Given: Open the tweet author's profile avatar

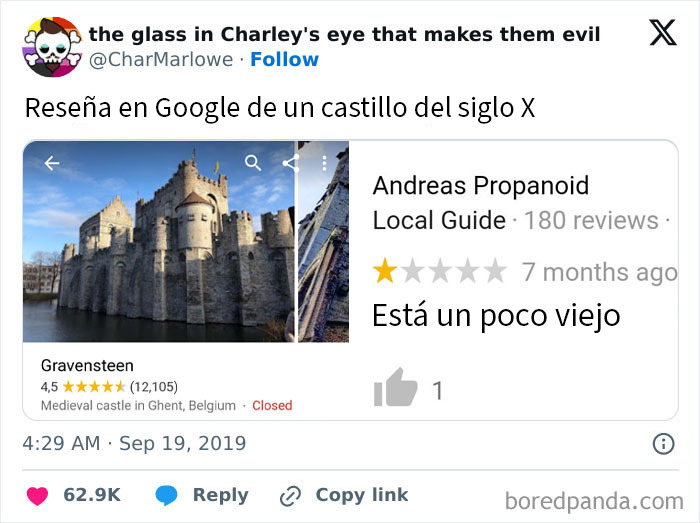Looking at the screenshot, I should point(50,46).
